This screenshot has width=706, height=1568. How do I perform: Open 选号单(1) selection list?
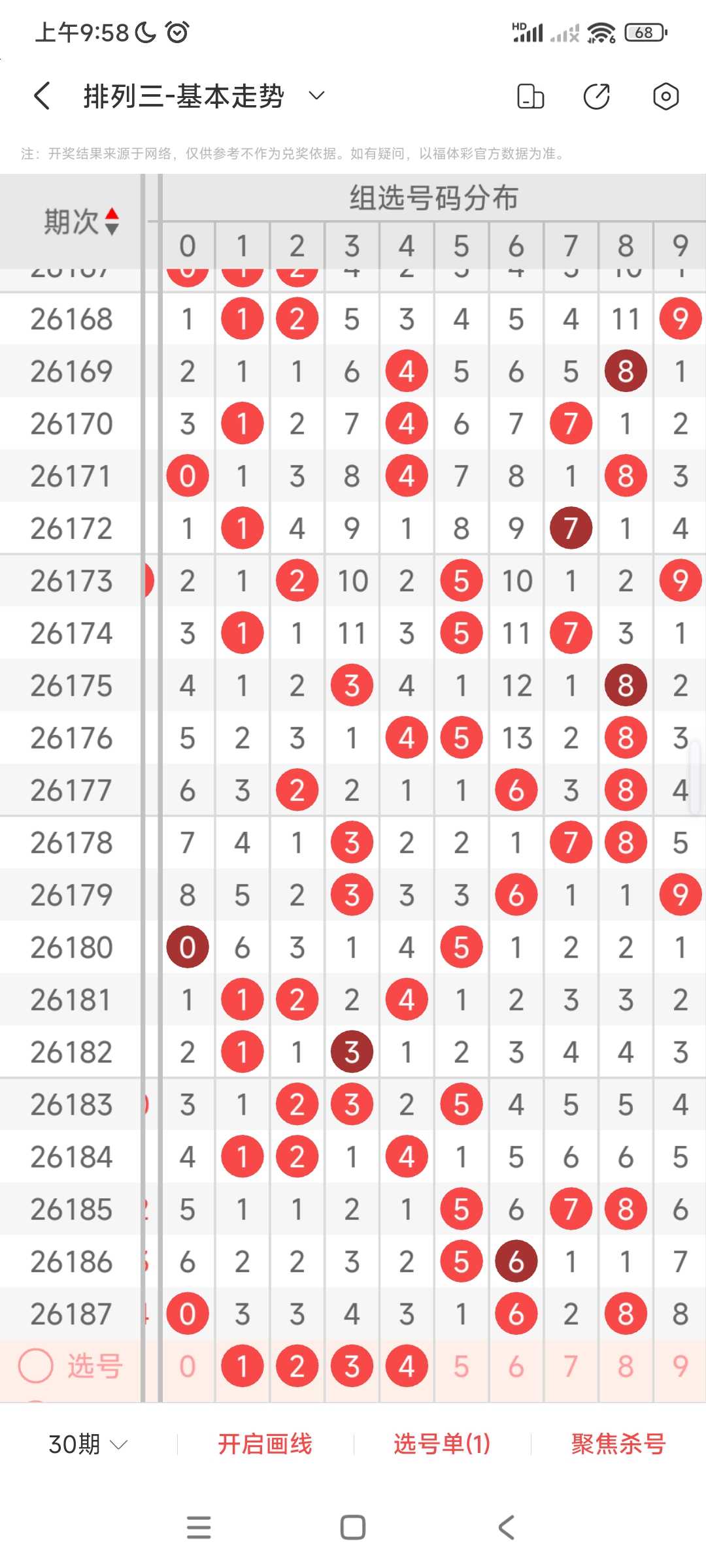coord(442,1444)
